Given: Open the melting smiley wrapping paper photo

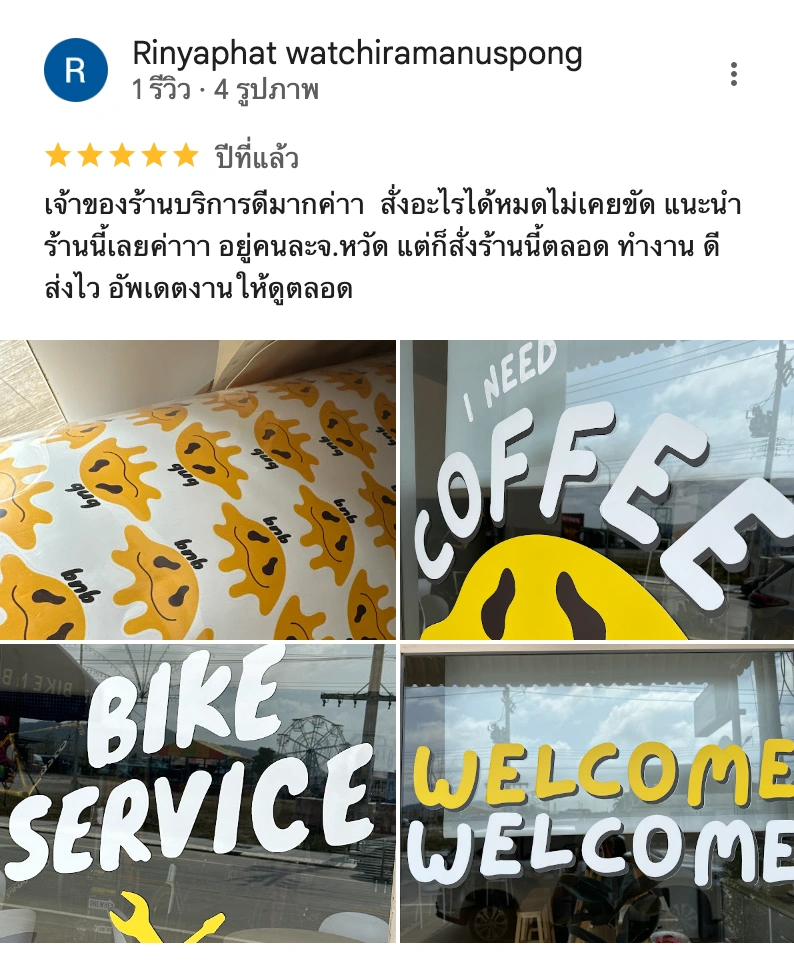Looking at the screenshot, I should coord(198,490).
